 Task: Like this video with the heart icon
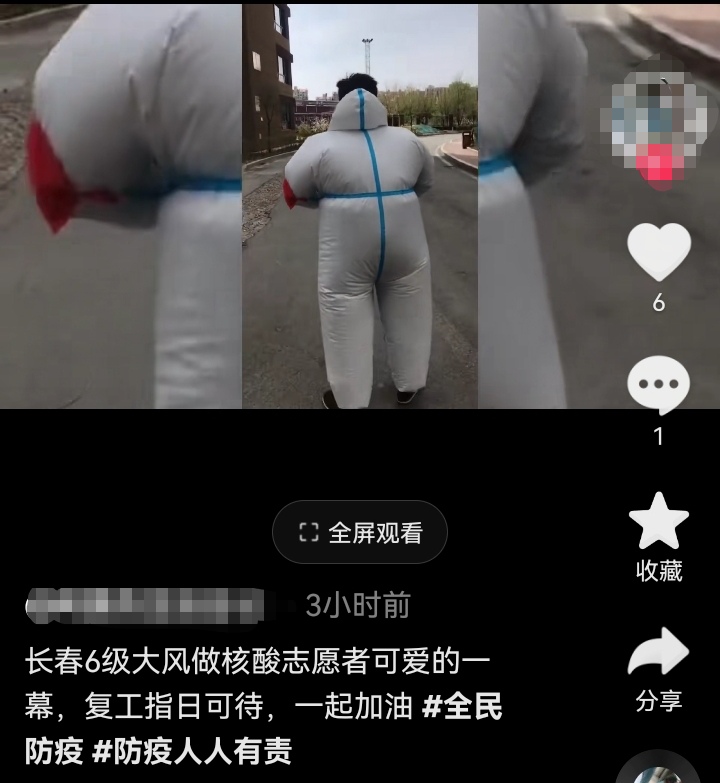[658, 252]
